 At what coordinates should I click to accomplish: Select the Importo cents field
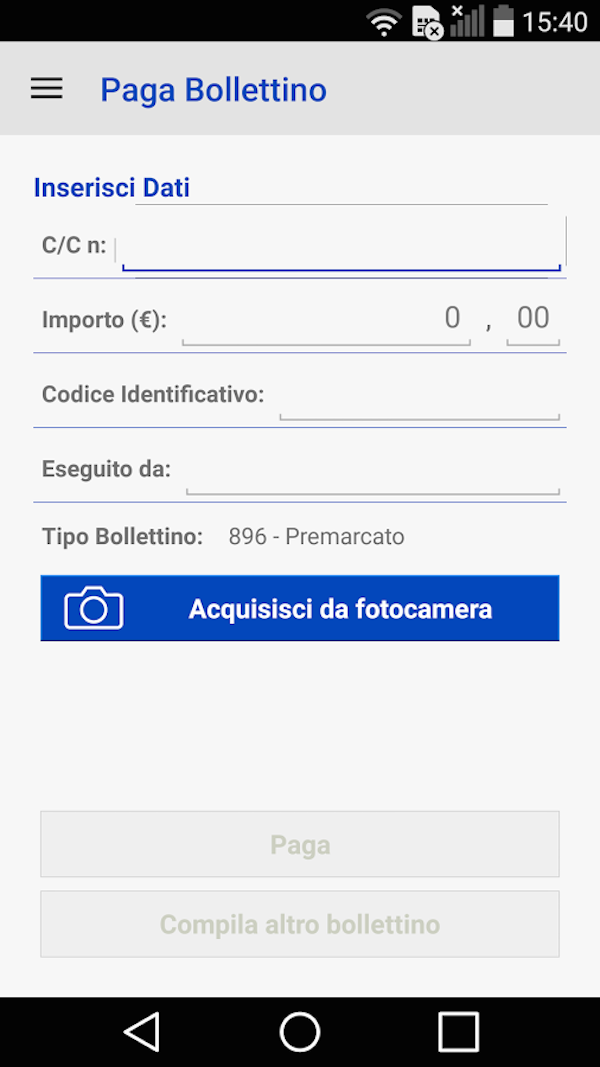(x=533, y=320)
